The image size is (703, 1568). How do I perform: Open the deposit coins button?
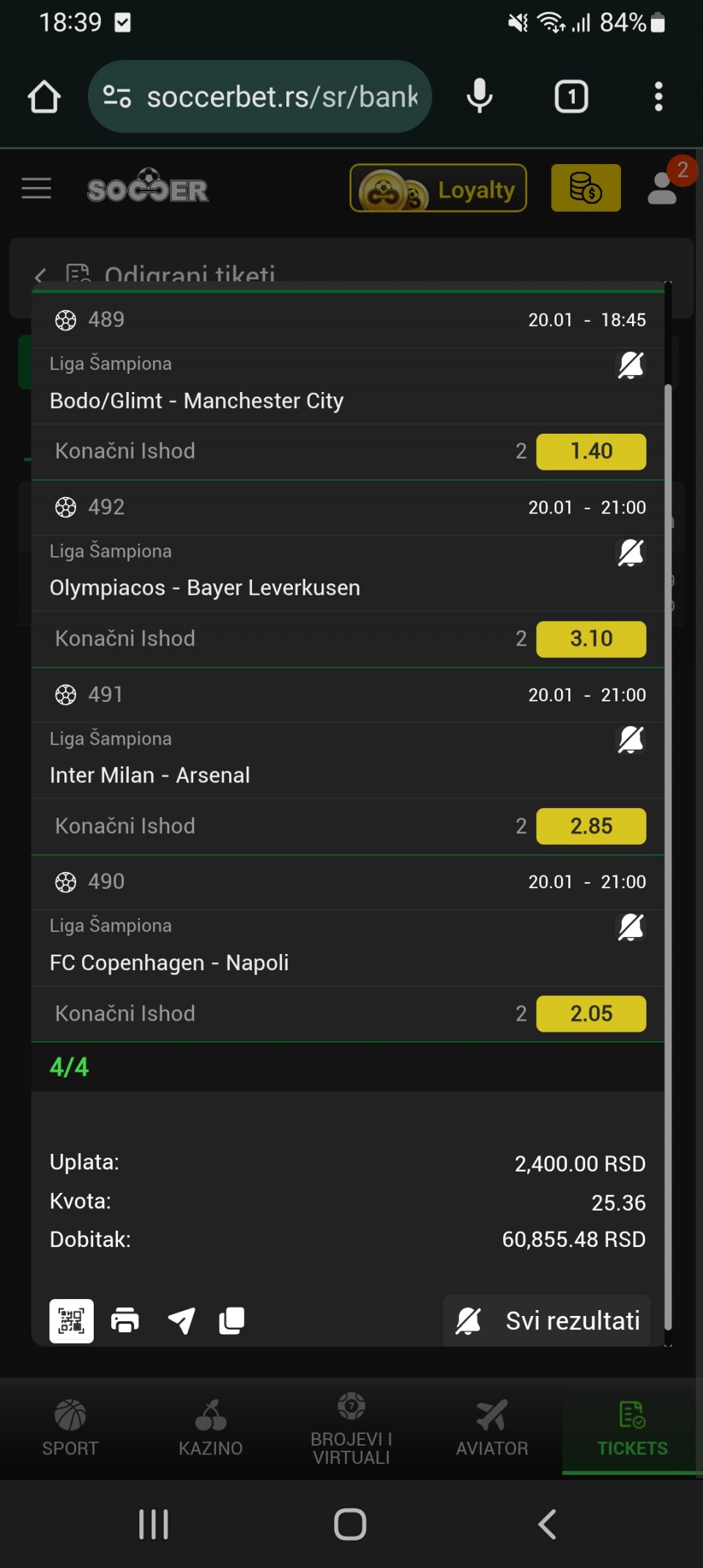[585, 188]
